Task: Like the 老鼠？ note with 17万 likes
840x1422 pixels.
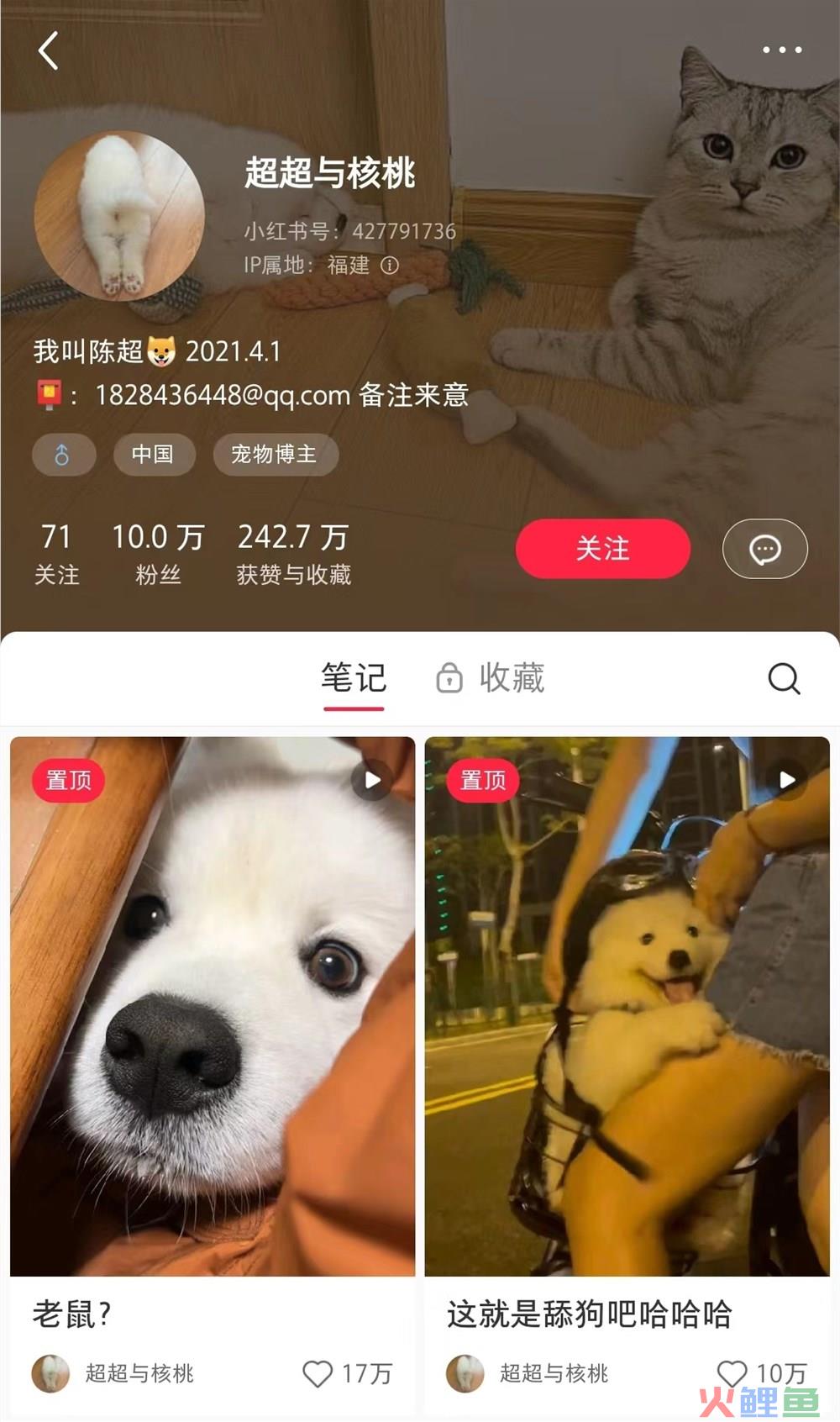Action: 318,1374
